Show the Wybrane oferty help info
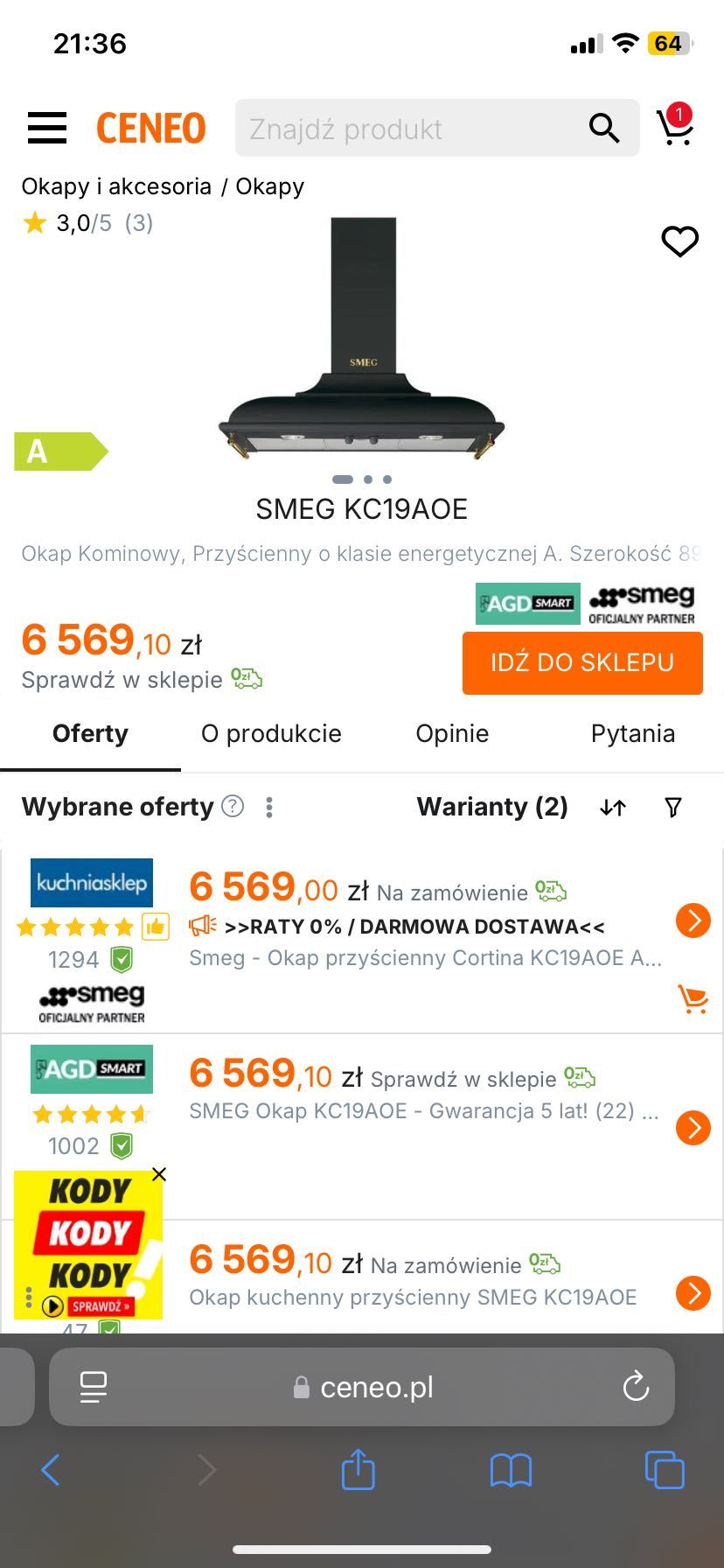The image size is (724, 1568). click(x=233, y=806)
